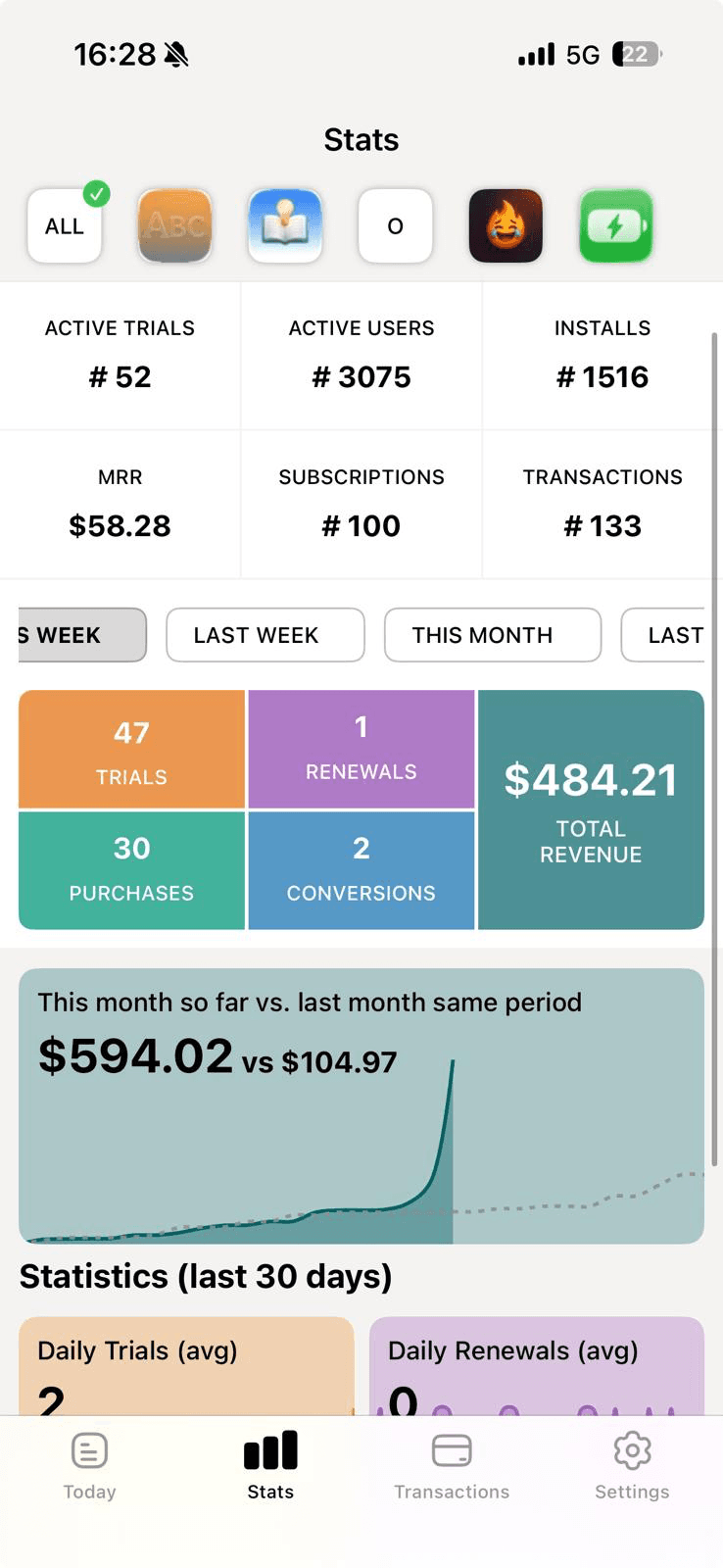Tap the TOTAL REVENUE tile
723x1568 pixels.
591,808
